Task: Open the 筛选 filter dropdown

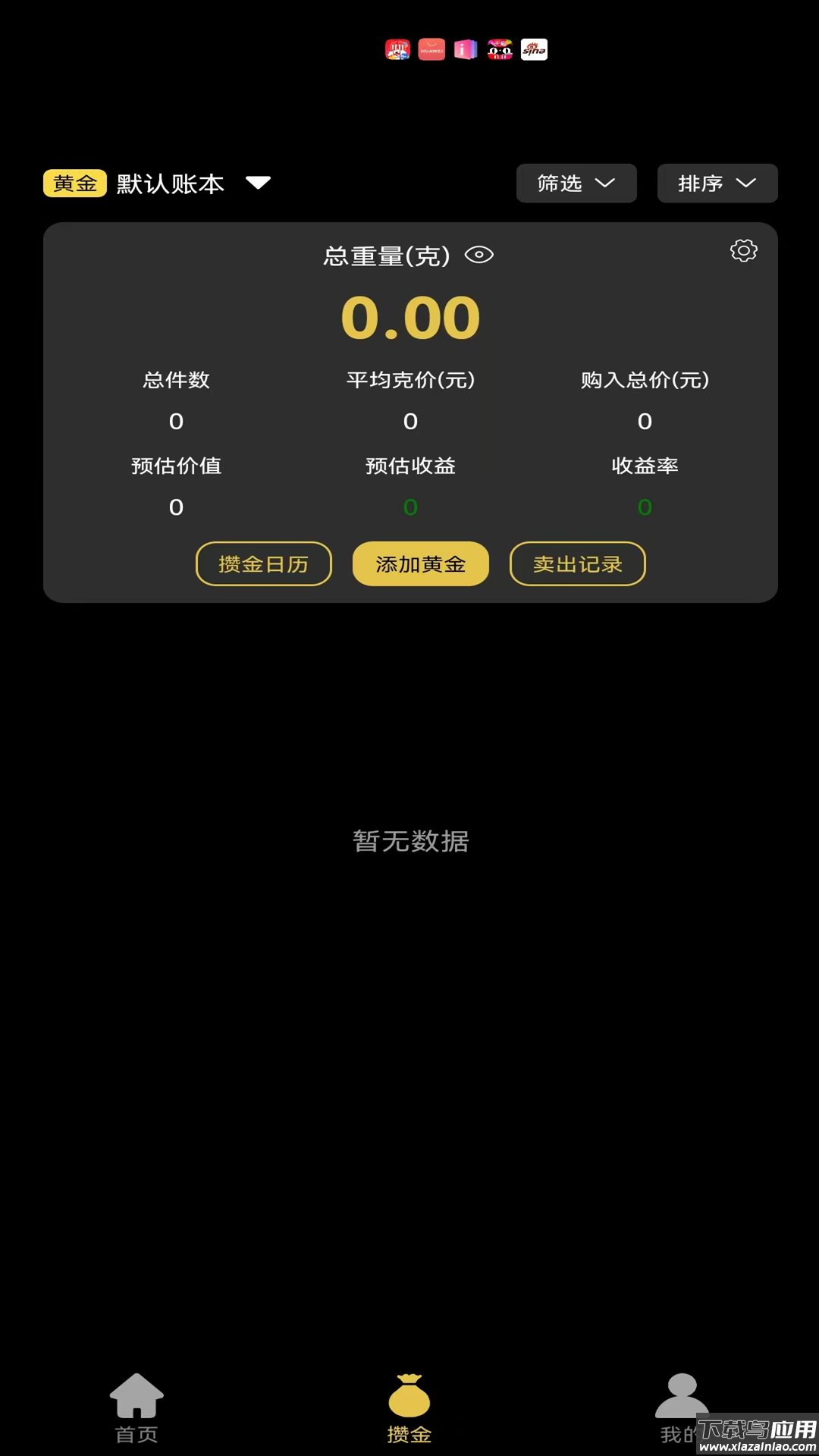Action: [x=576, y=183]
